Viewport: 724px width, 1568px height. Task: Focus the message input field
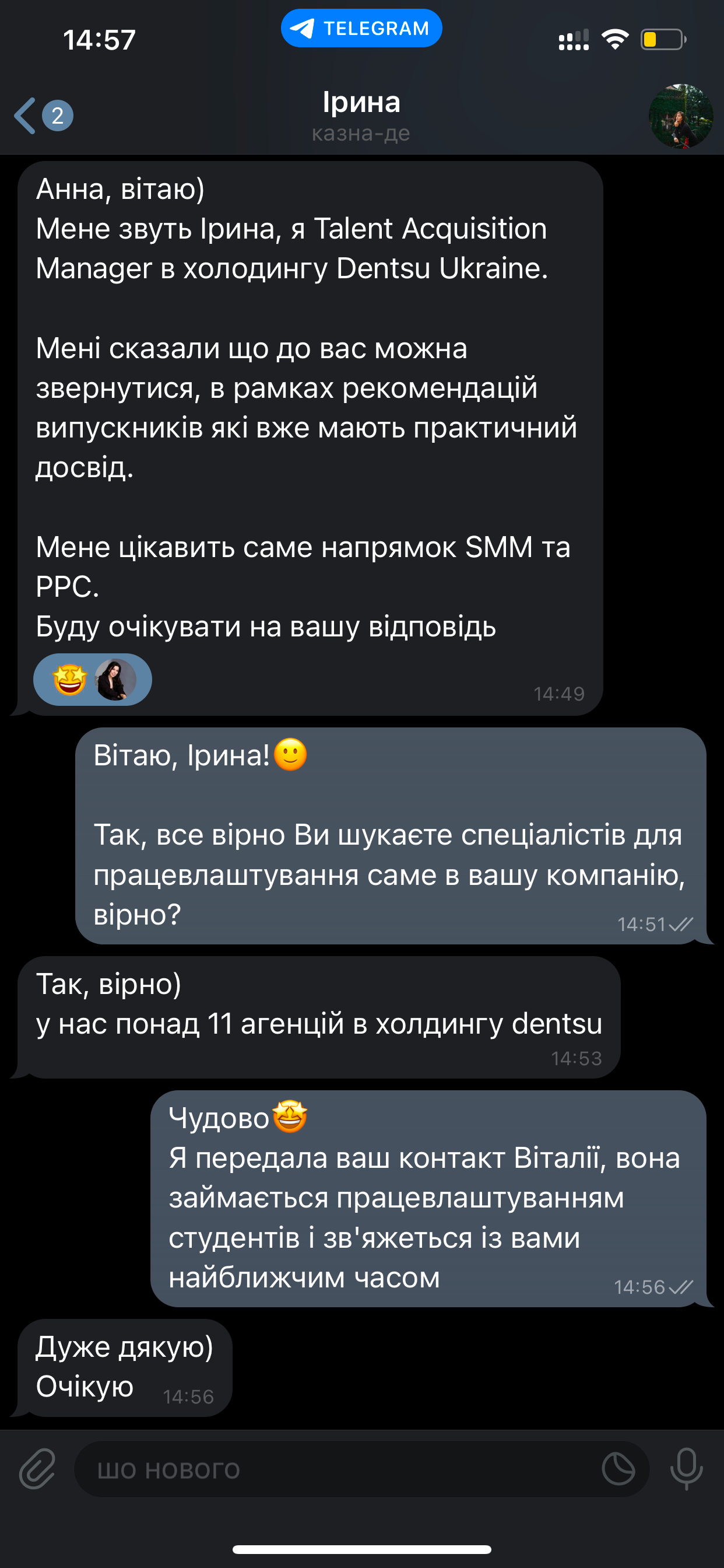(x=335, y=1469)
